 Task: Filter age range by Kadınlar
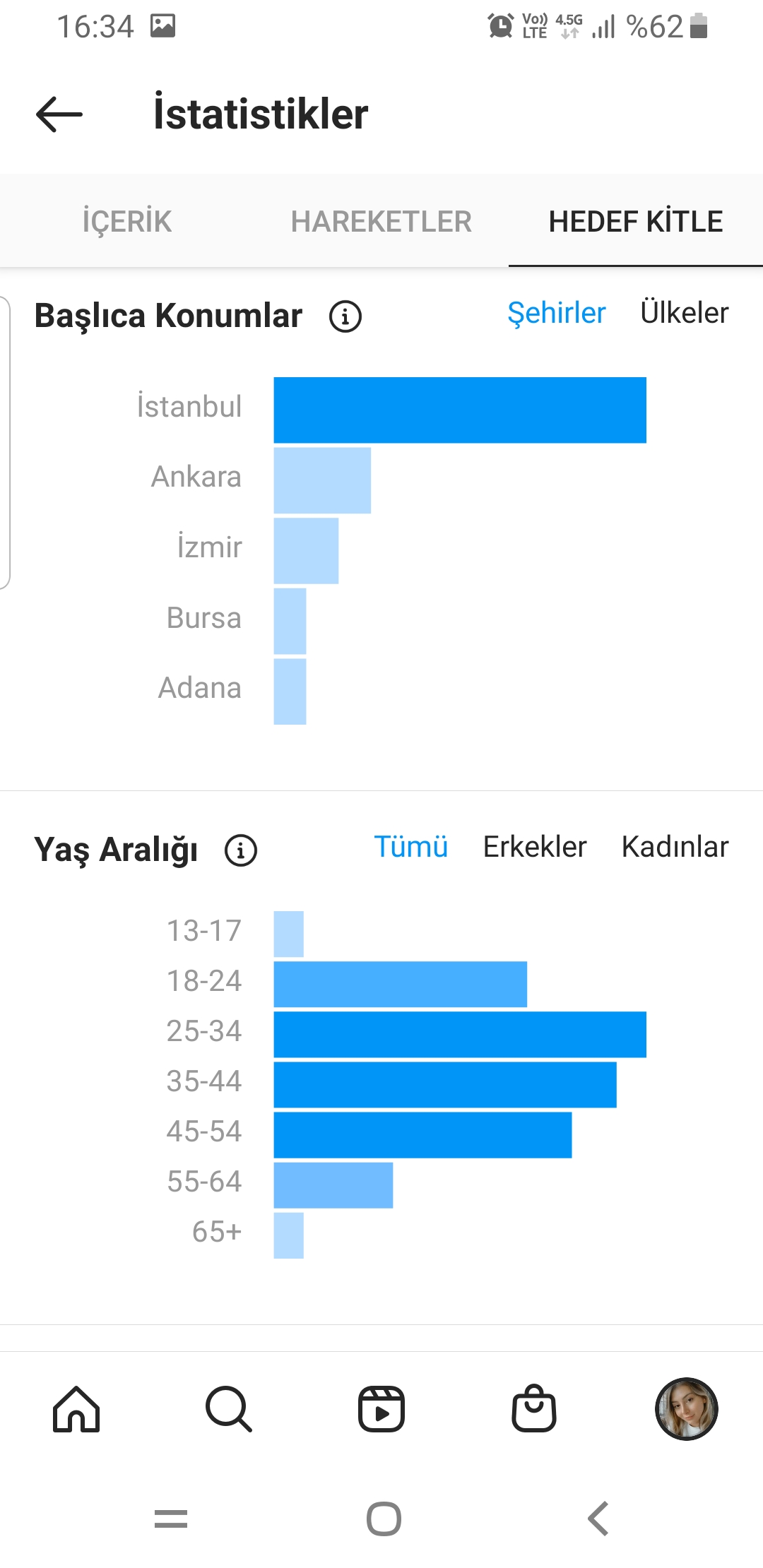(675, 847)
